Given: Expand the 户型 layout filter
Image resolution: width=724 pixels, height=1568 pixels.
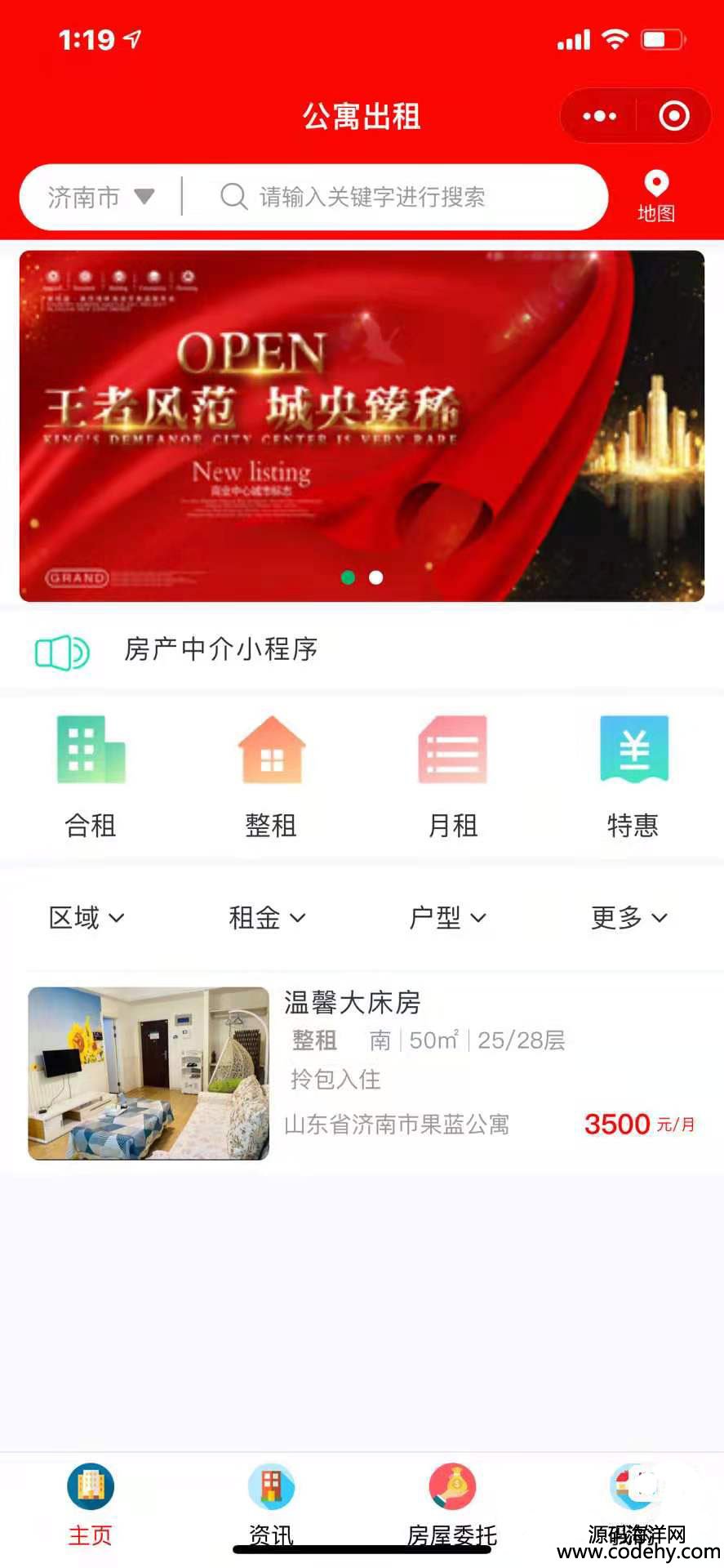Looking at the screenshot, I should pos(447,918).
